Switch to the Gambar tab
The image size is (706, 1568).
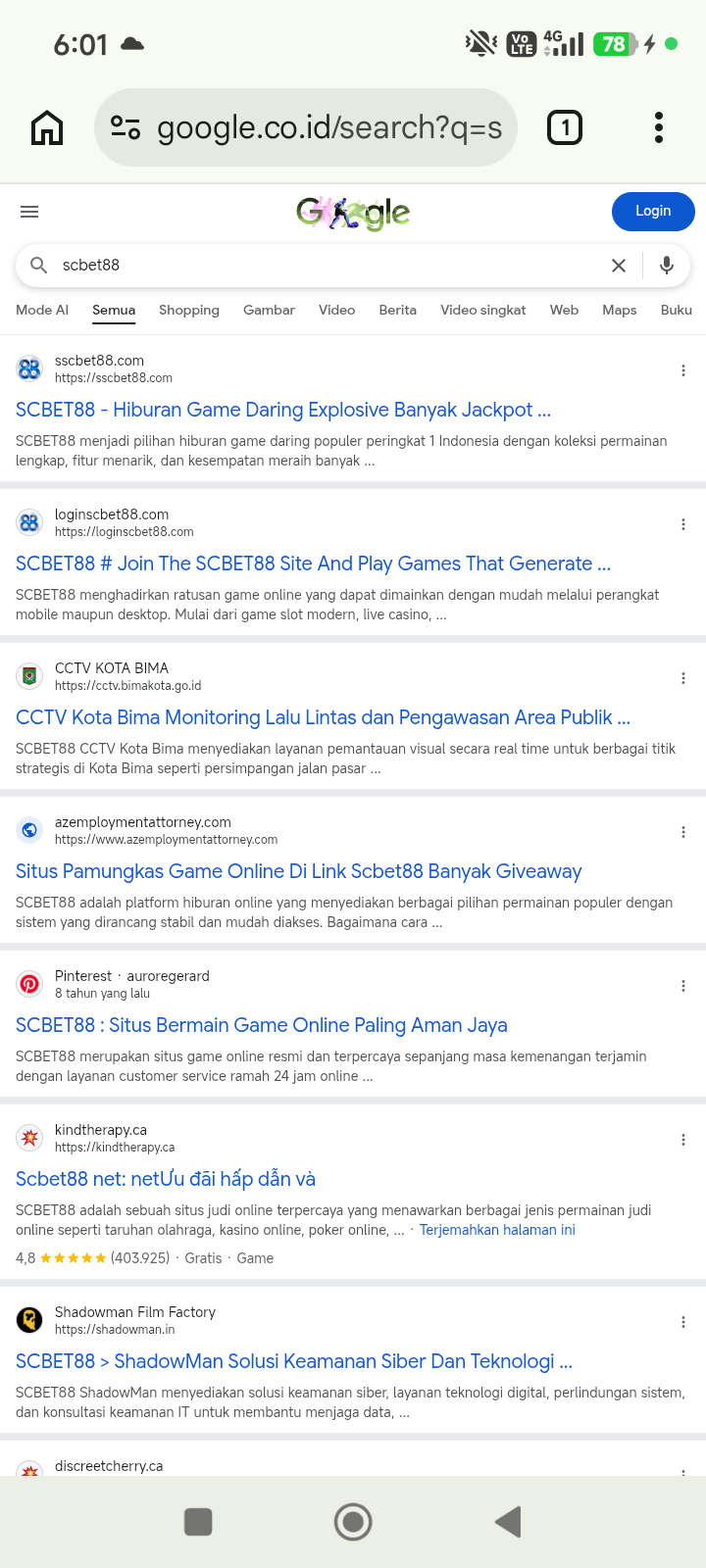[269, 310]
